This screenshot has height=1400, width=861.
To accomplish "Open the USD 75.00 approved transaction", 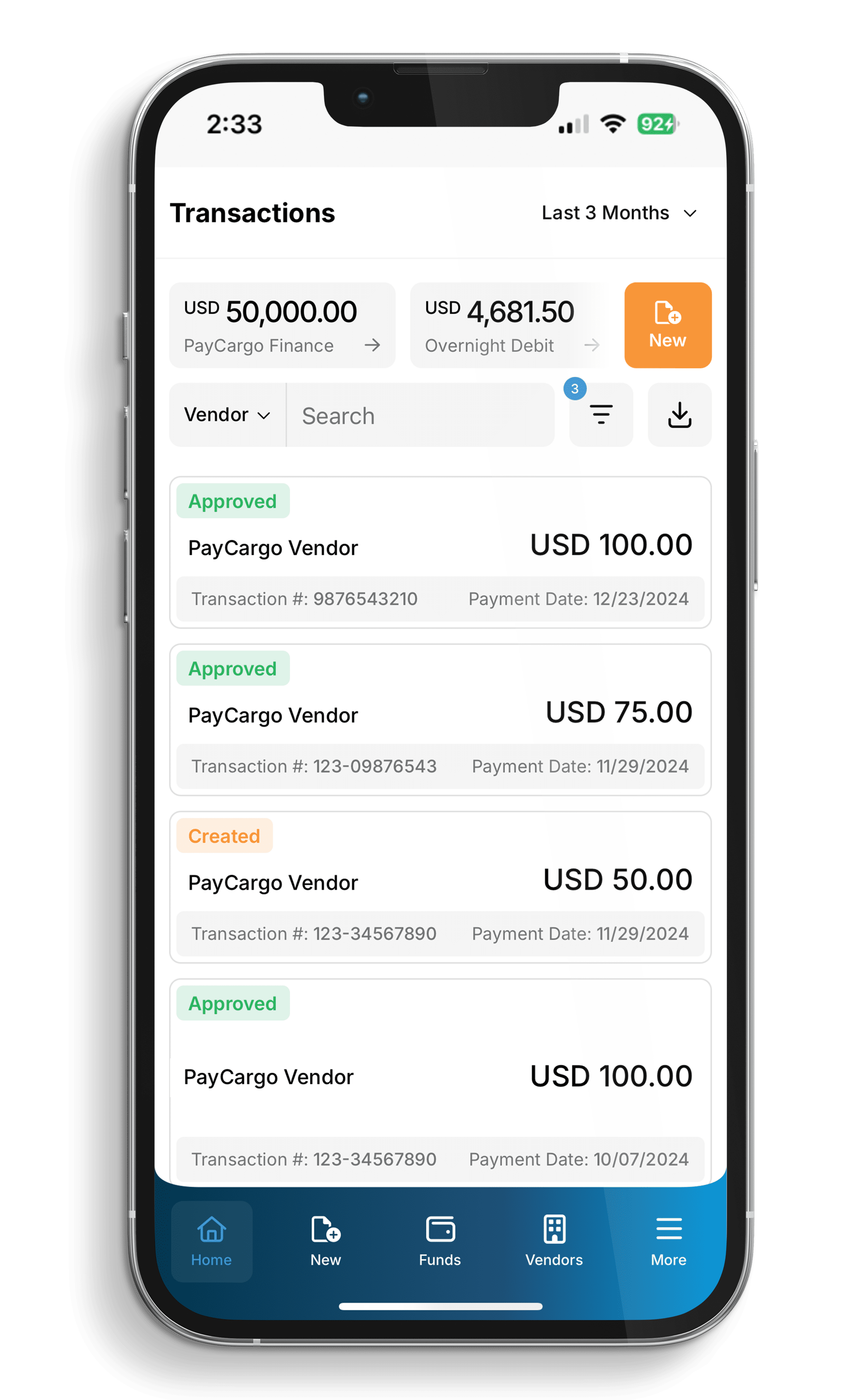I will point(440,719).
